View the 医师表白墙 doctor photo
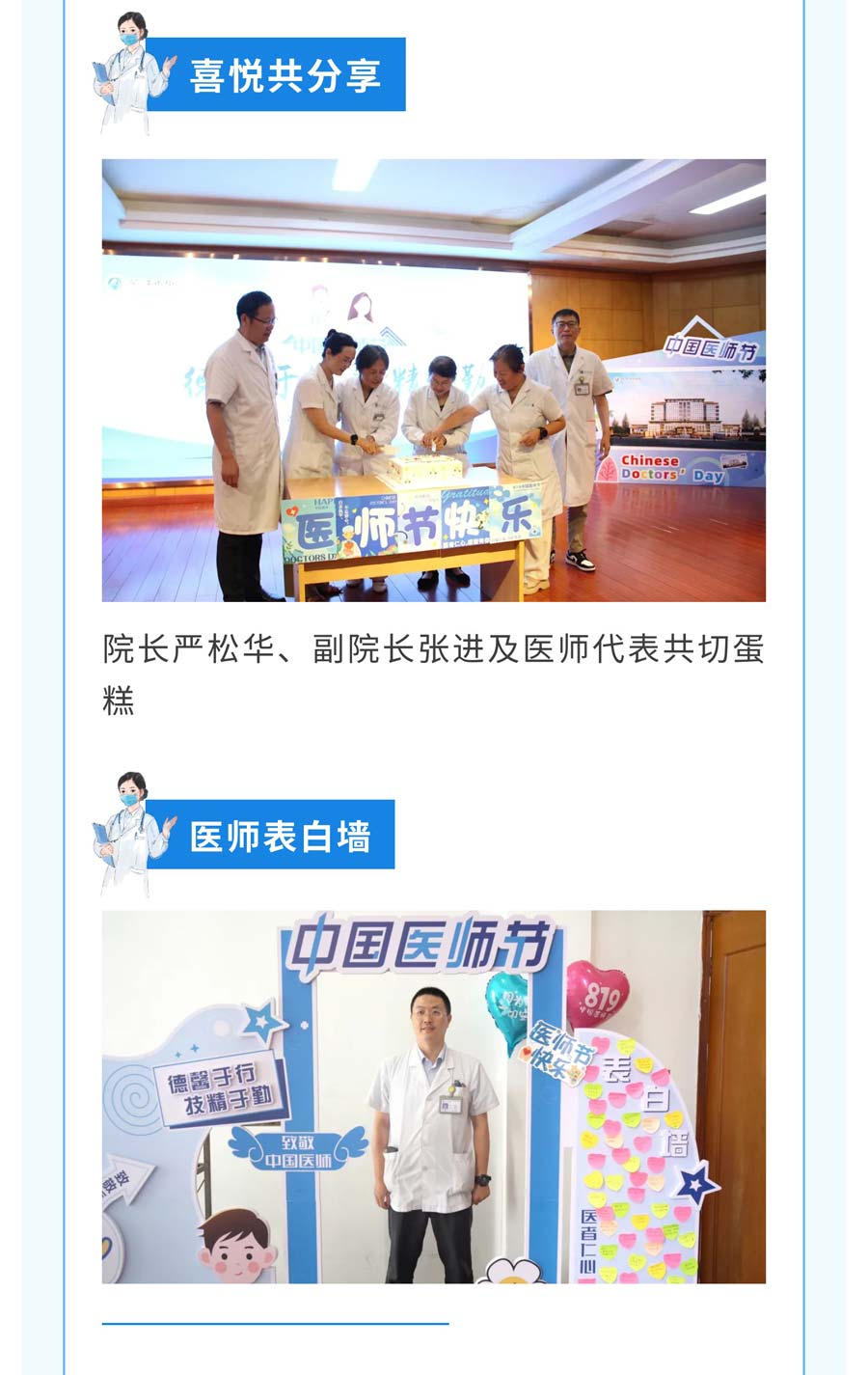This screenshot has width=868, height=1375. click(434, 1096)
